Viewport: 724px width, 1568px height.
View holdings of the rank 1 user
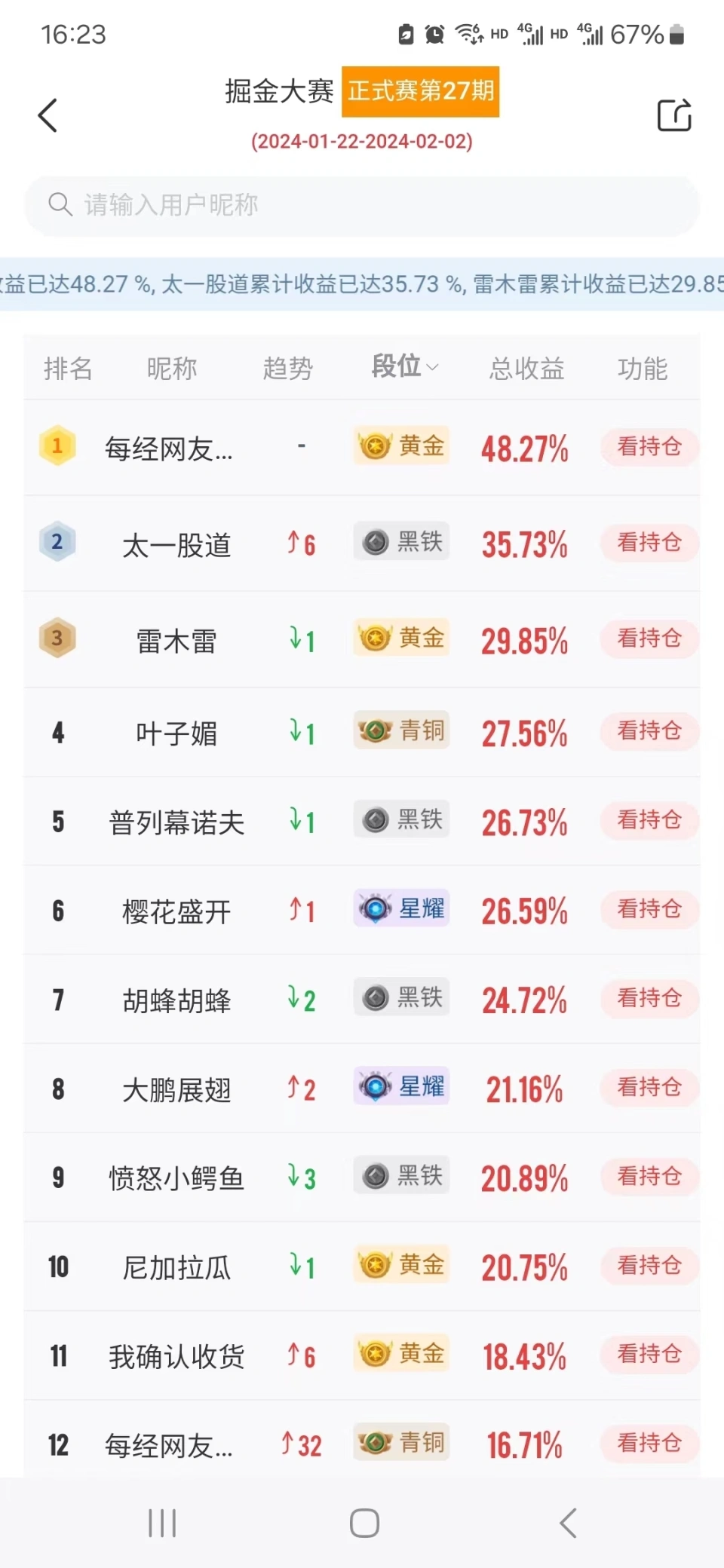(x=649, y=447)
